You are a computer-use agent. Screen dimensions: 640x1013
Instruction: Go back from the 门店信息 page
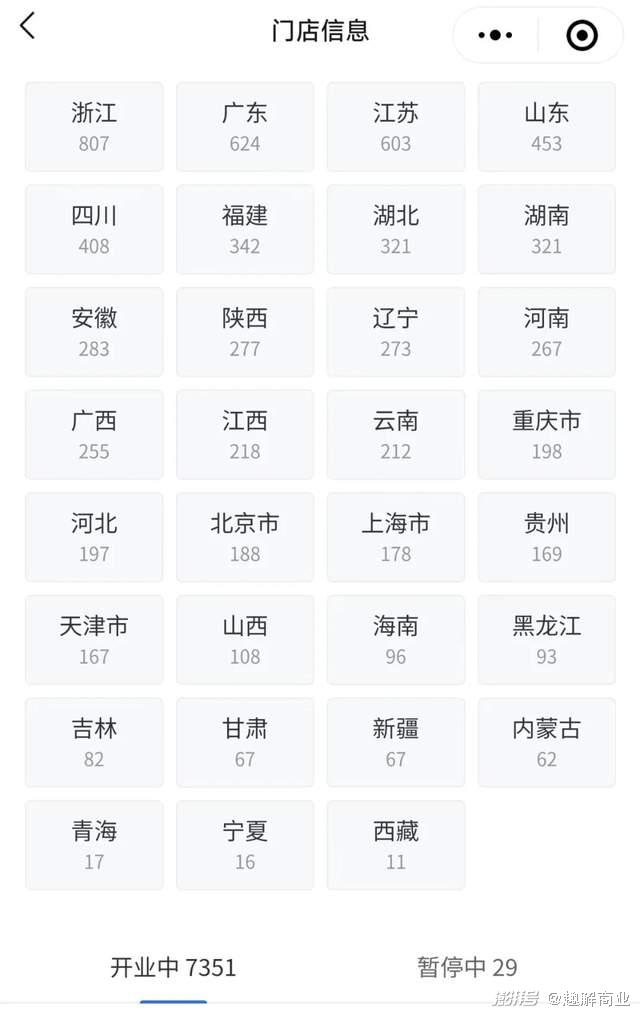[x=28, y=27]
